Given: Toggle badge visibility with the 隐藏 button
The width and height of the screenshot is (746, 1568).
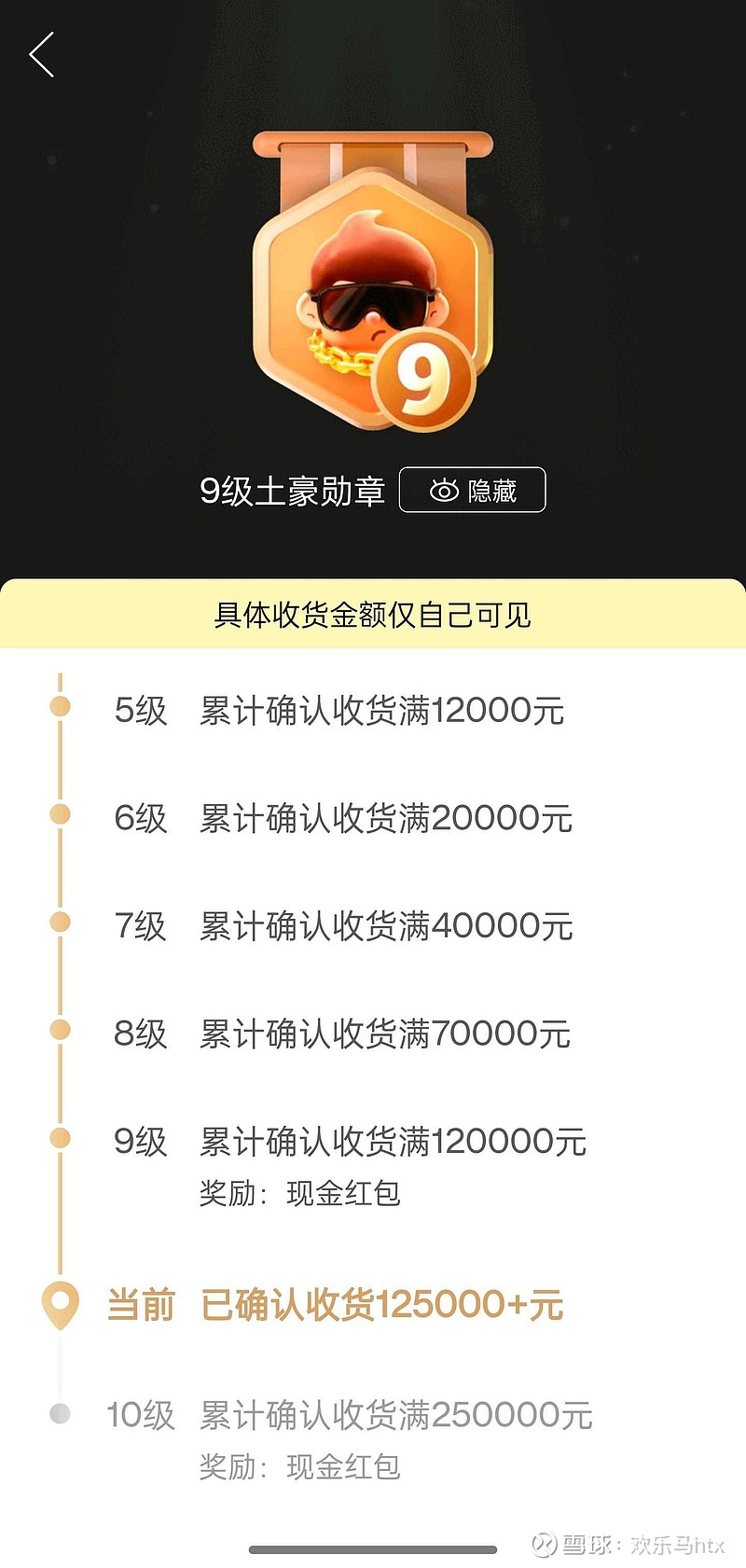Looking at the screenshot, I should click(x=472, y=489).
